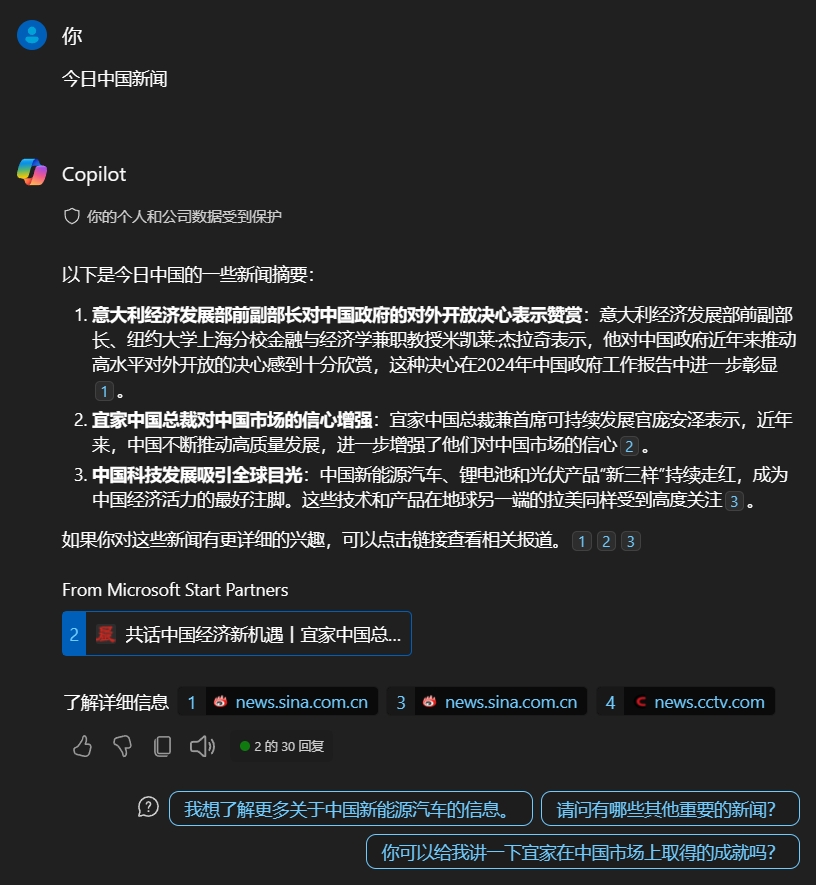Ask 请问有哪些其他重要的新闻 suggestion
The height and width of the screenshot is (885, 816).
point(670,808)
